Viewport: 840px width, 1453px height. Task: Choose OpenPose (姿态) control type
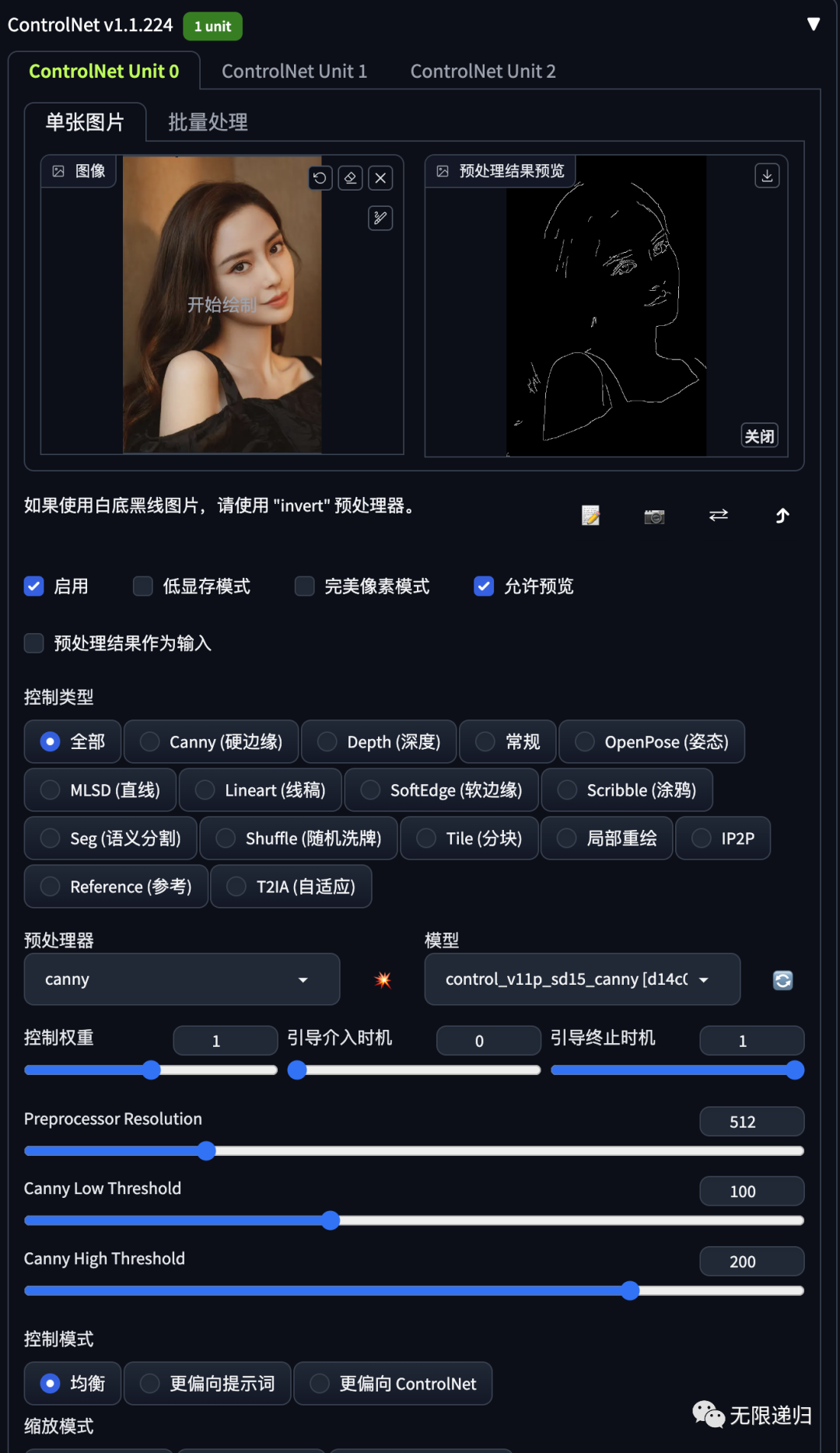click(652, 742)
